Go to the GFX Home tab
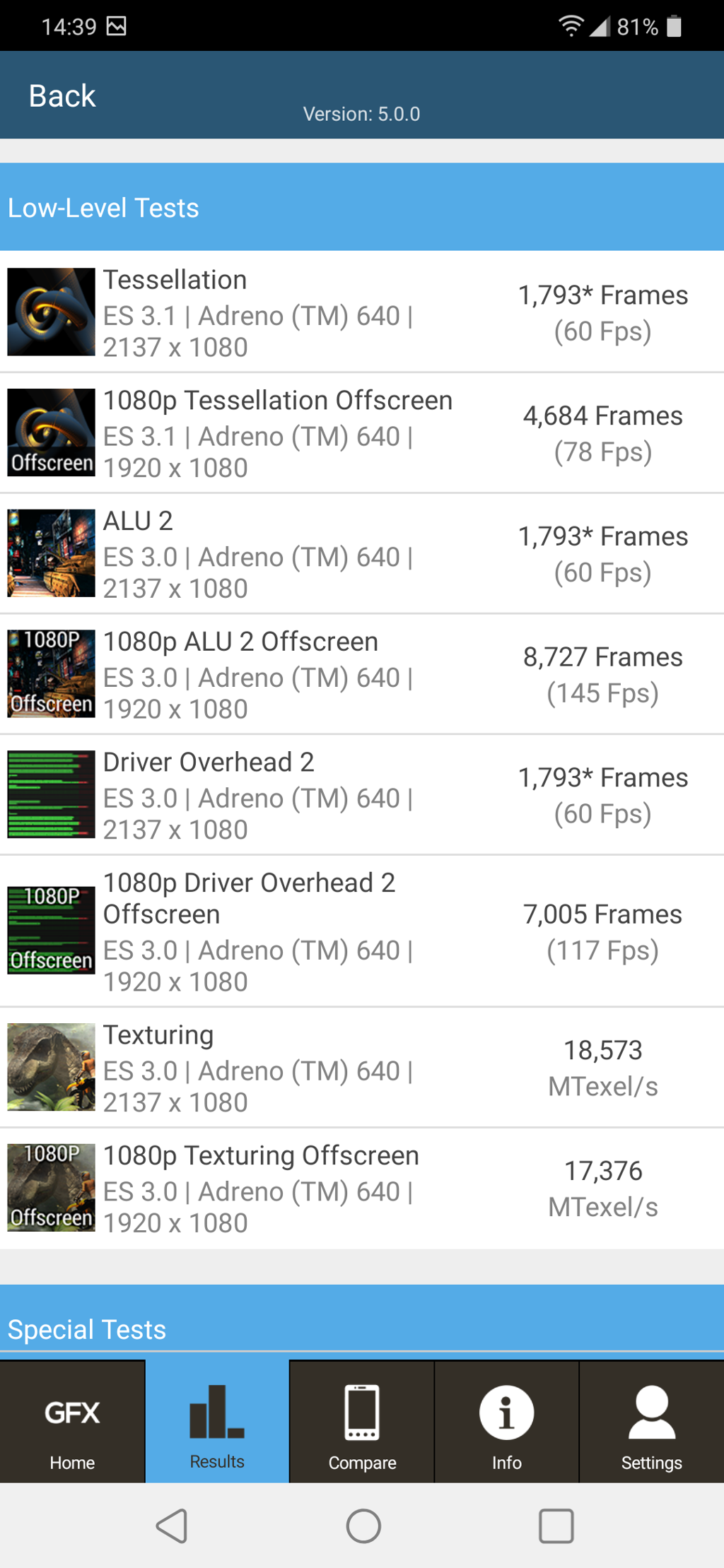This screenshot has height=1568, width=724. [72, 1421]
